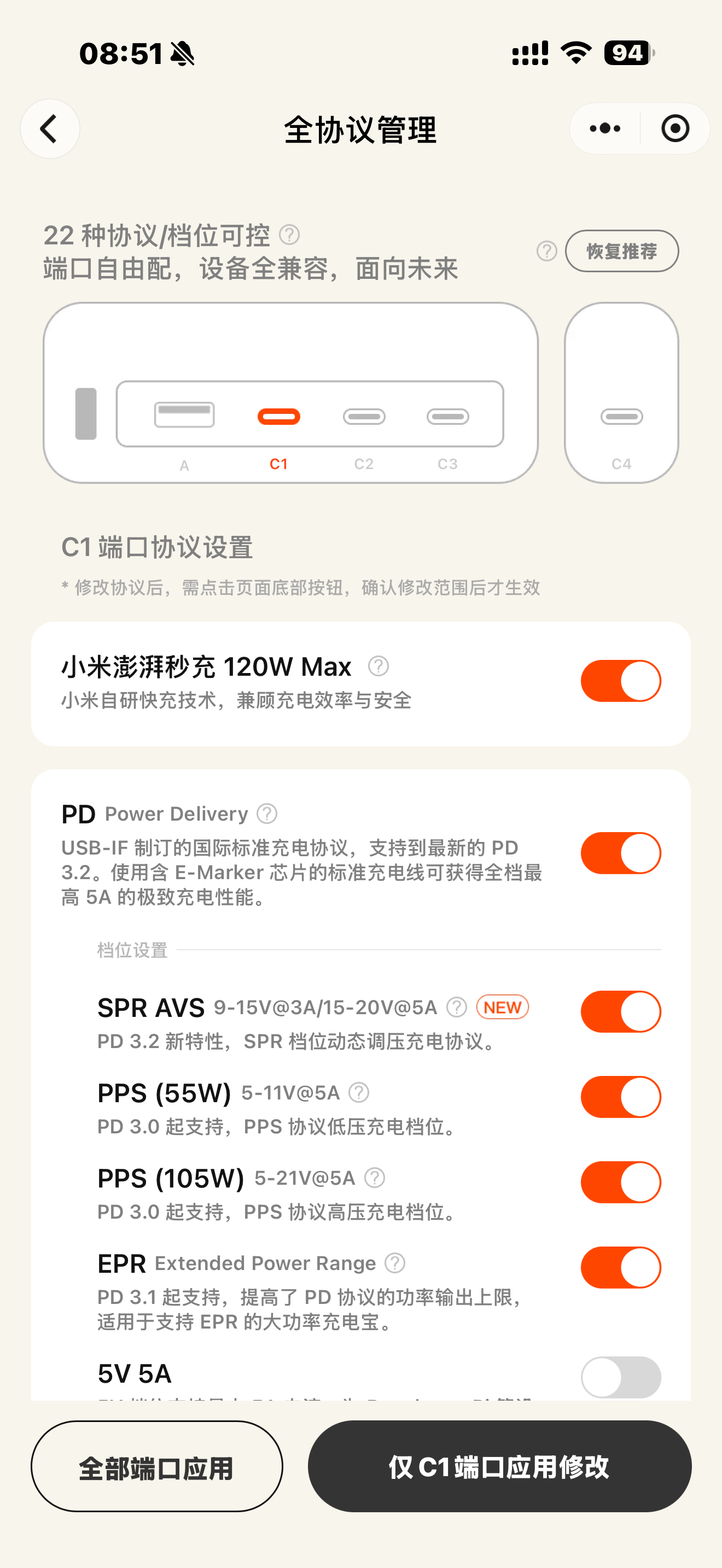This screenshot has width=722, height=1568.
Task: Switch off PPS (55W)
Action: pyautogui.click(x=621, y=1097)
